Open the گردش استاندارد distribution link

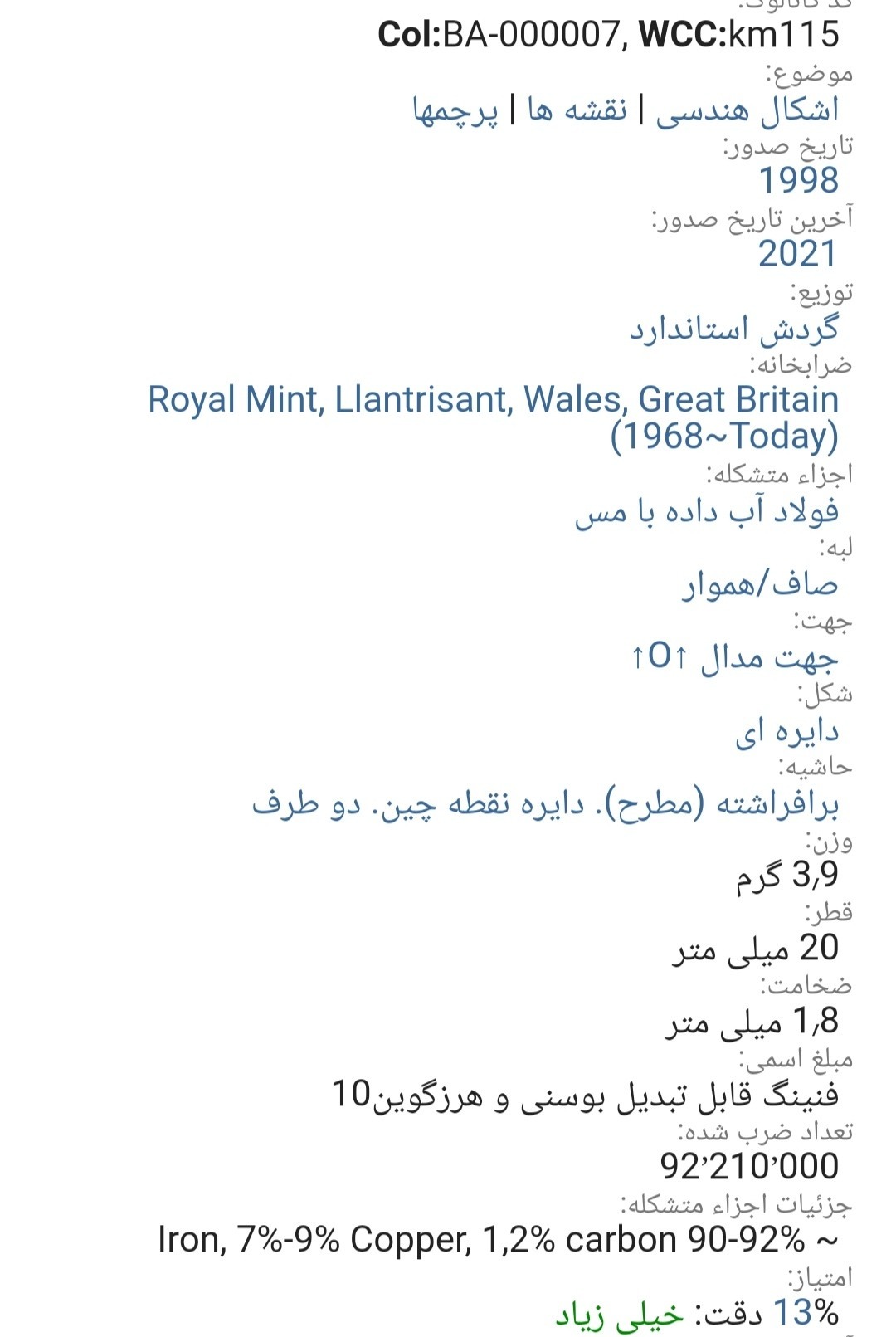click(x=734, y=329)
